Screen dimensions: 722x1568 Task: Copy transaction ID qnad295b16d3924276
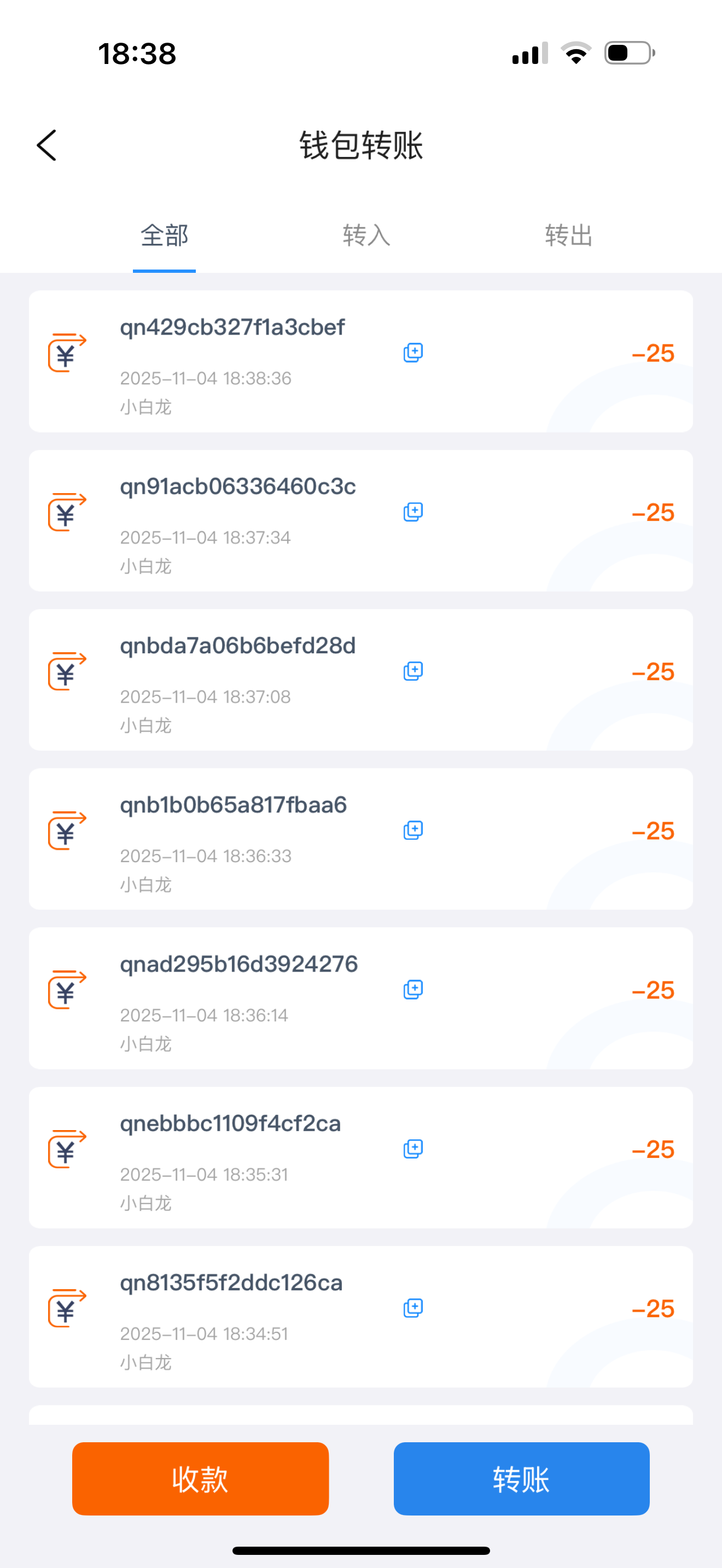pos(413,990)
